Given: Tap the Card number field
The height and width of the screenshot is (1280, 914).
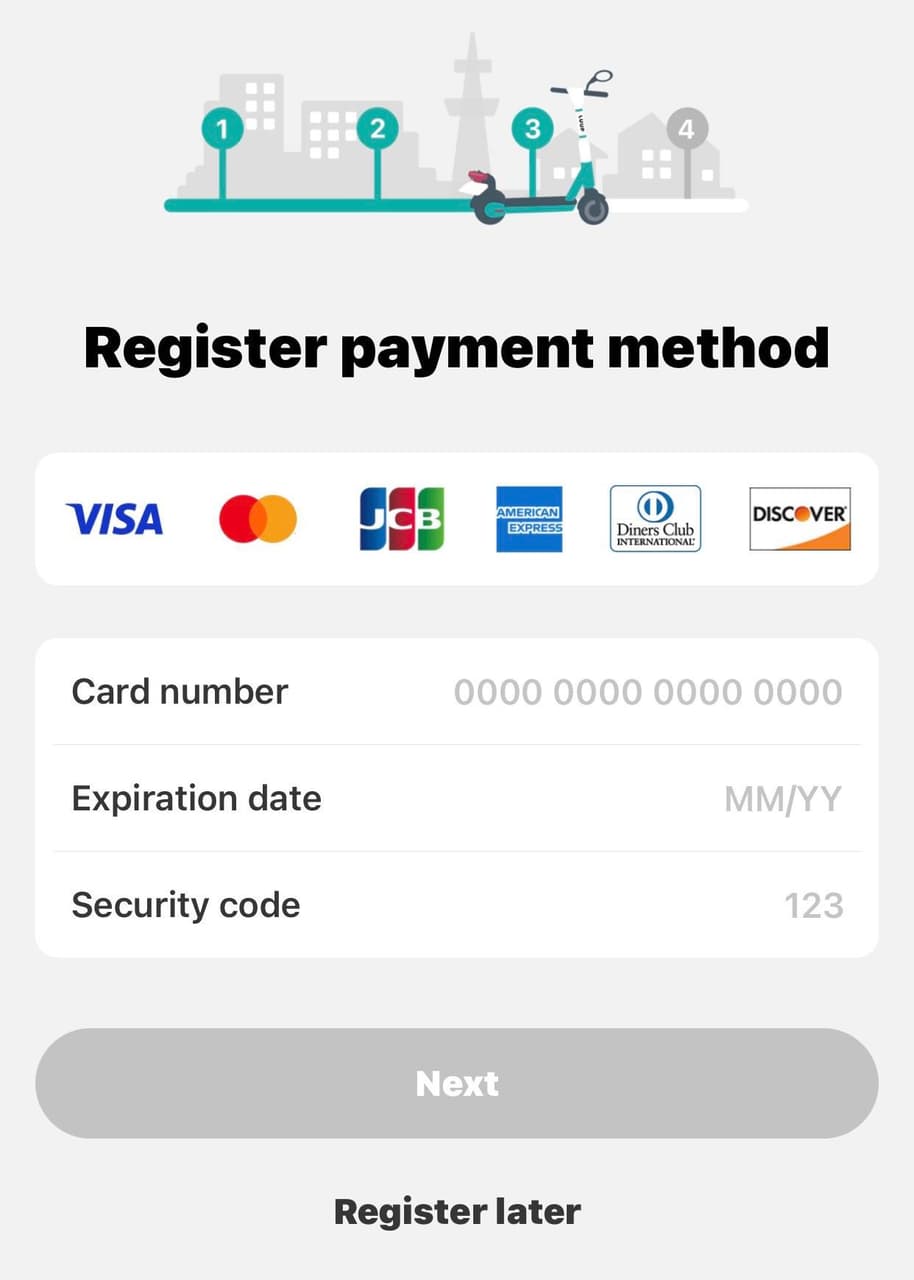Looking at the screenshot, I should (x=647, y=692).
